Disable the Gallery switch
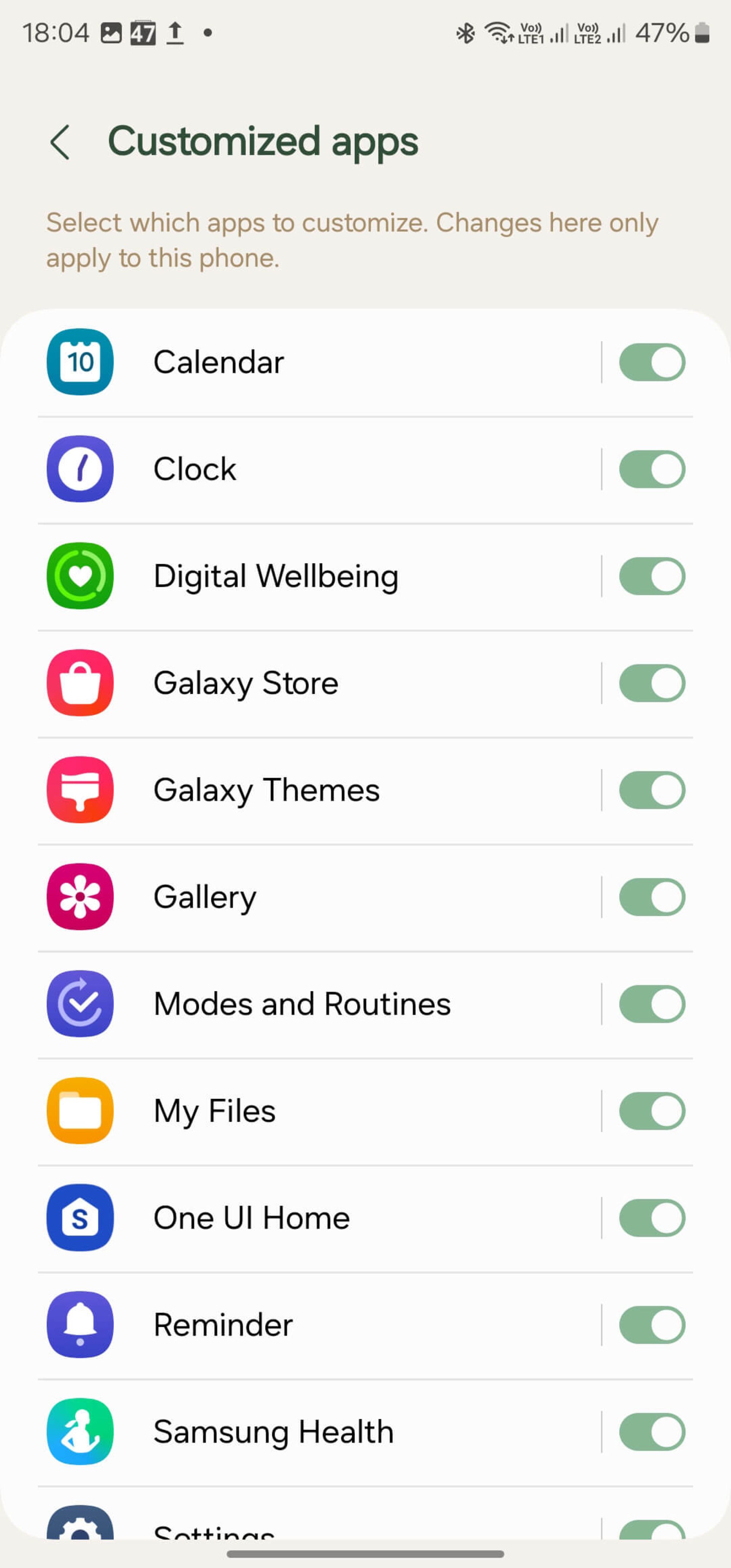Viewport: 731px width, 1568px height. pyautogui.click(x=652, y=897)
